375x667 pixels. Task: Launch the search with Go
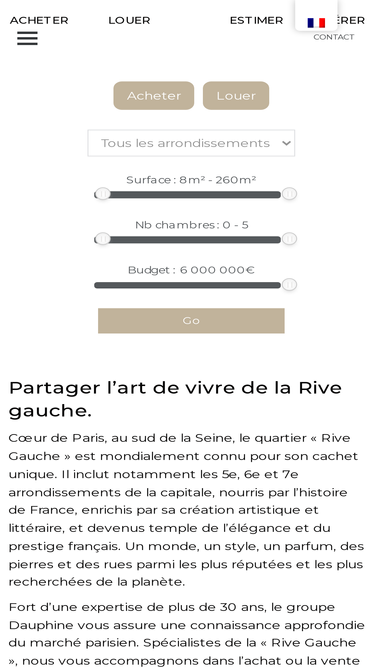(191, 321)
